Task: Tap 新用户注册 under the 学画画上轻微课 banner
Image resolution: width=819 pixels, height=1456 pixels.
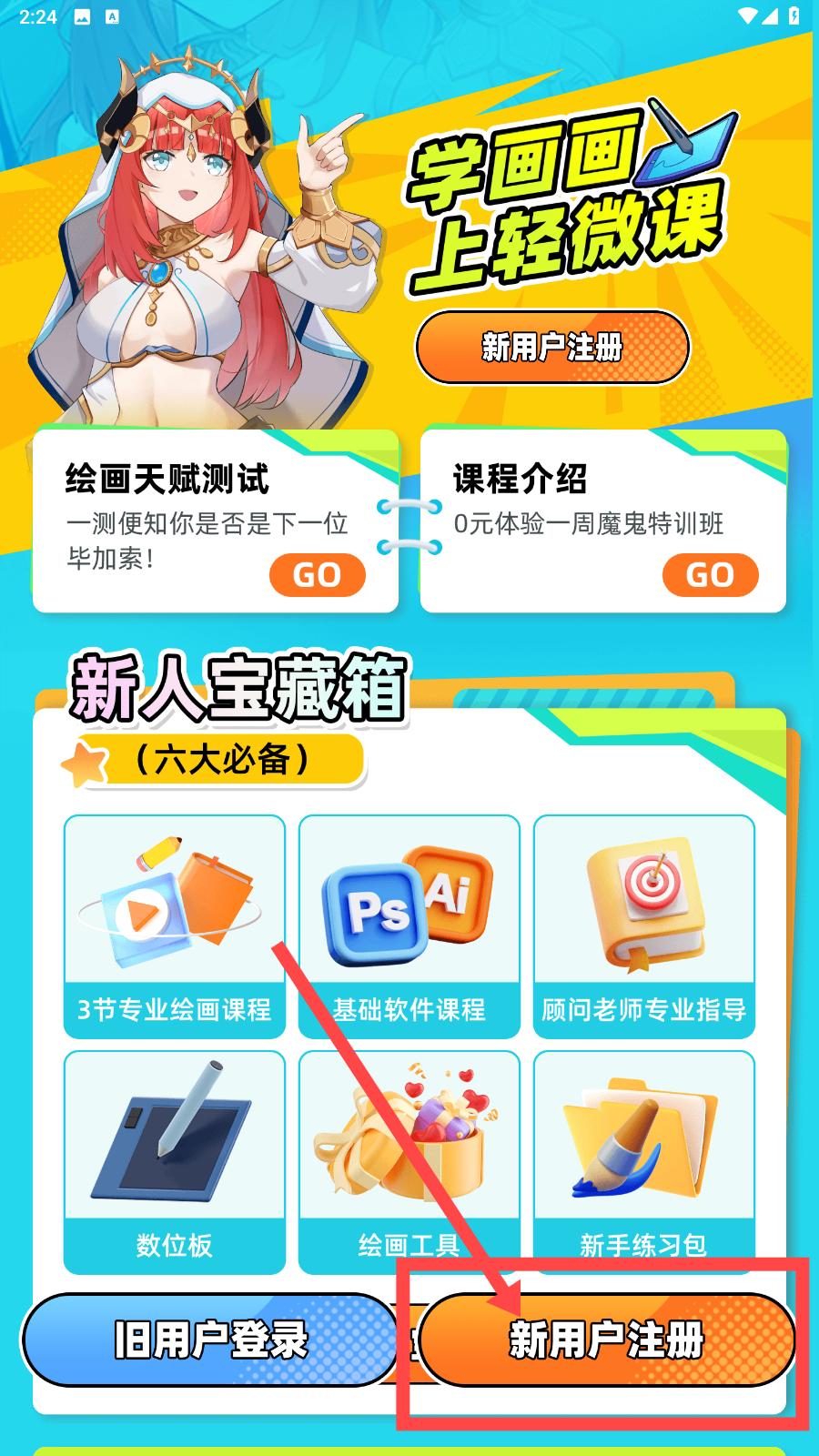Action: click(552, 347)
